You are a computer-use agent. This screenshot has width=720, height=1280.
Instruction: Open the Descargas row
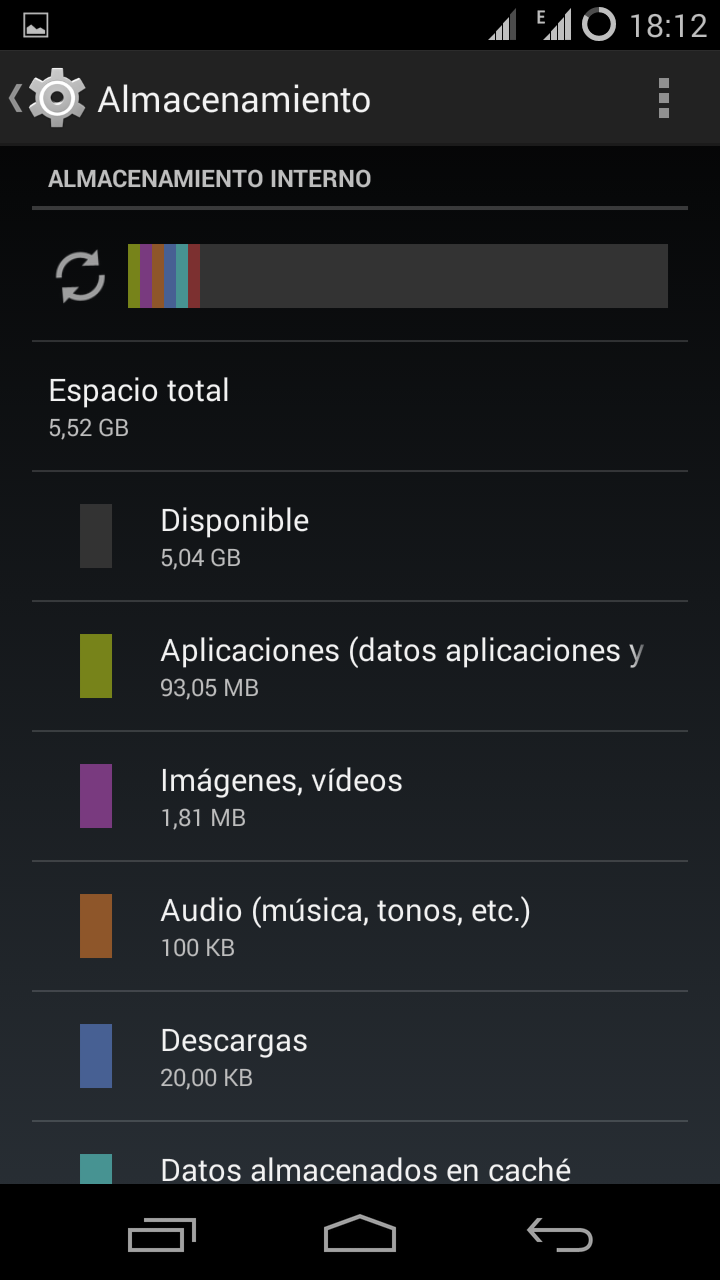click(360, 1056)
